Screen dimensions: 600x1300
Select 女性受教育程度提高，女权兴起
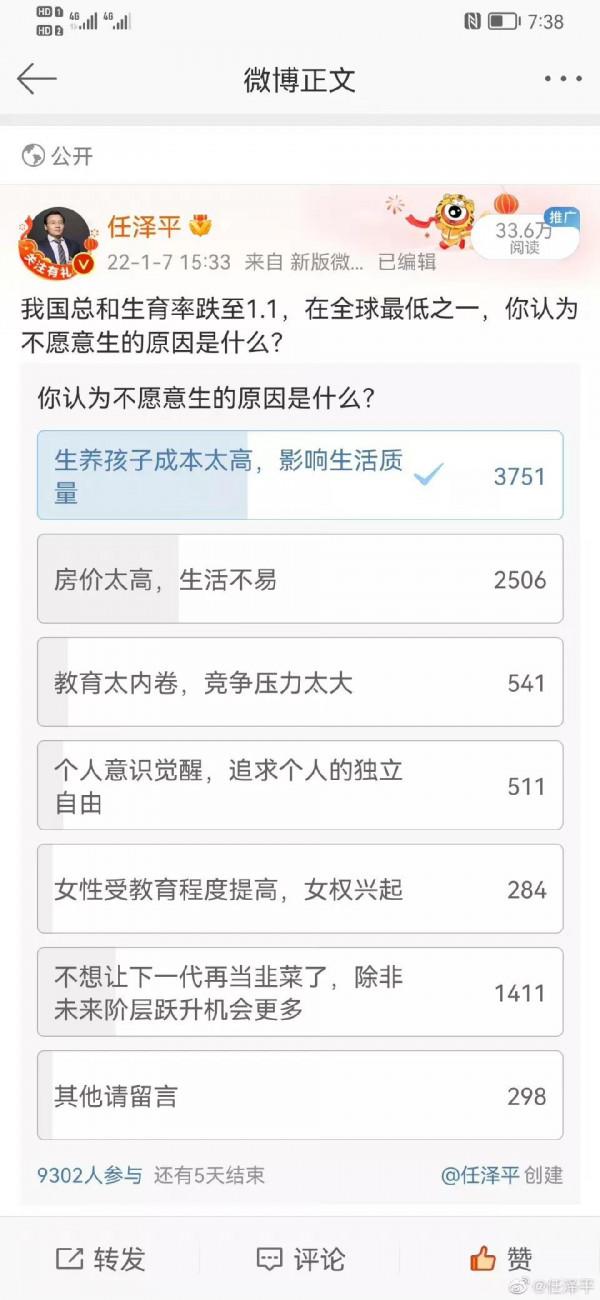300,889
